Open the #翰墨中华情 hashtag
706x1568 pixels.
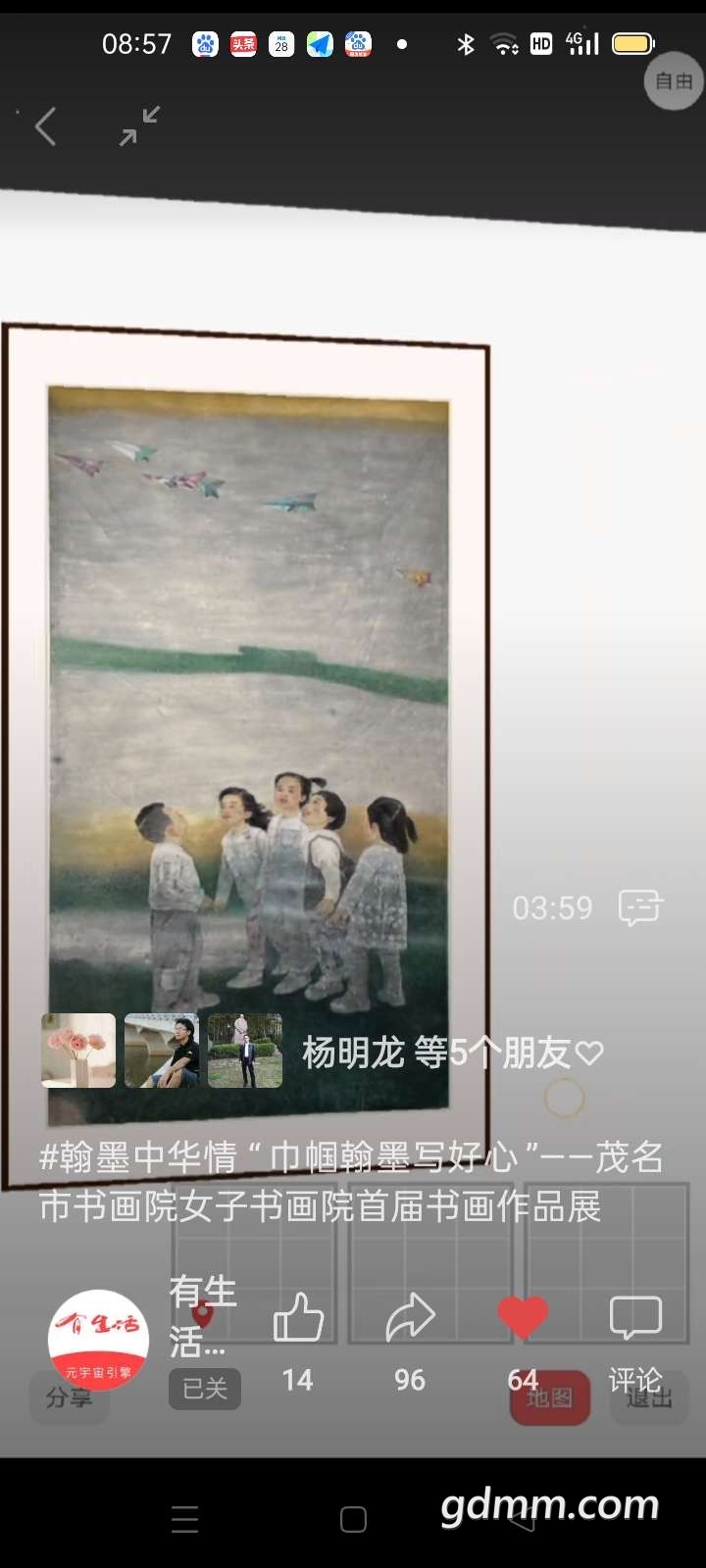click(137, 1157)
